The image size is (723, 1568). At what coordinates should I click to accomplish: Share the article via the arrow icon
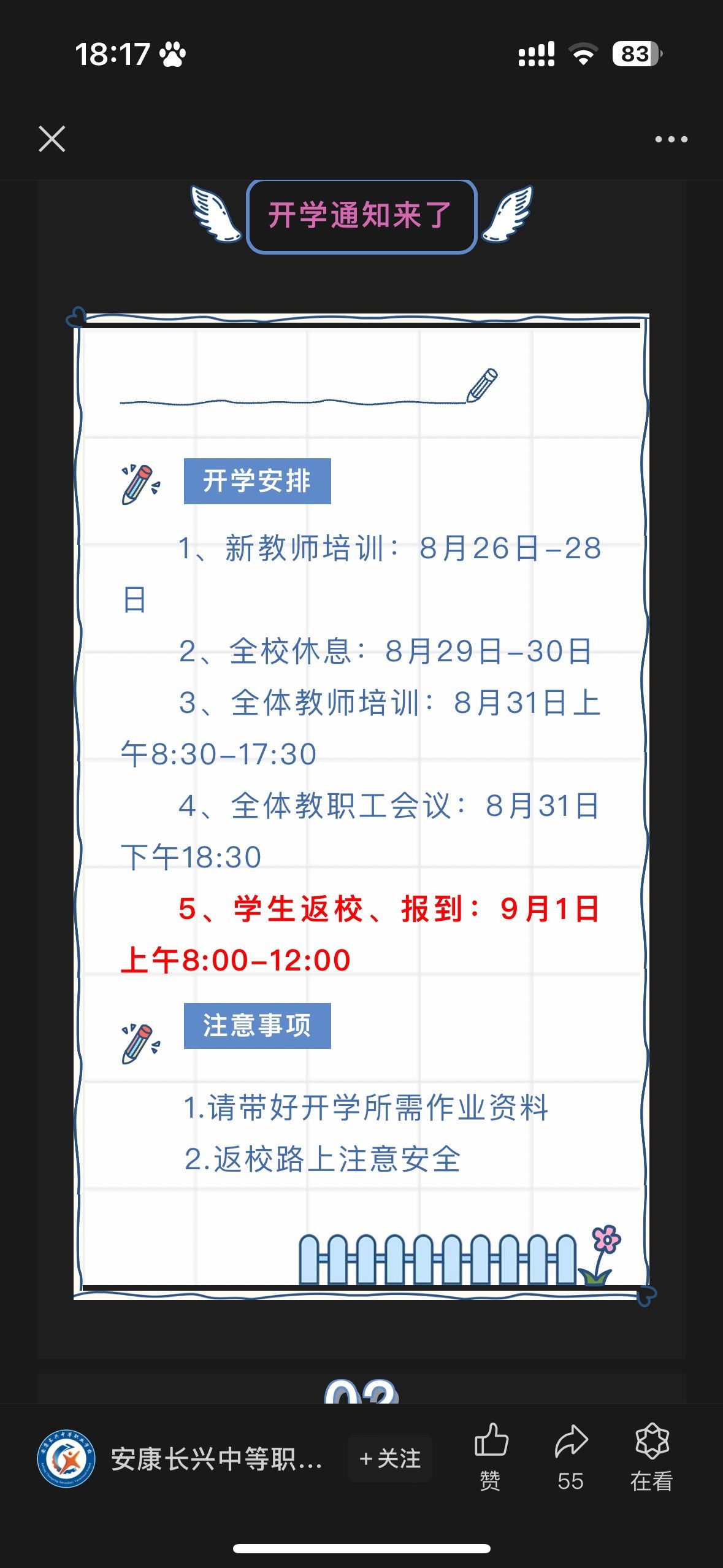[x=571, y=1458]
